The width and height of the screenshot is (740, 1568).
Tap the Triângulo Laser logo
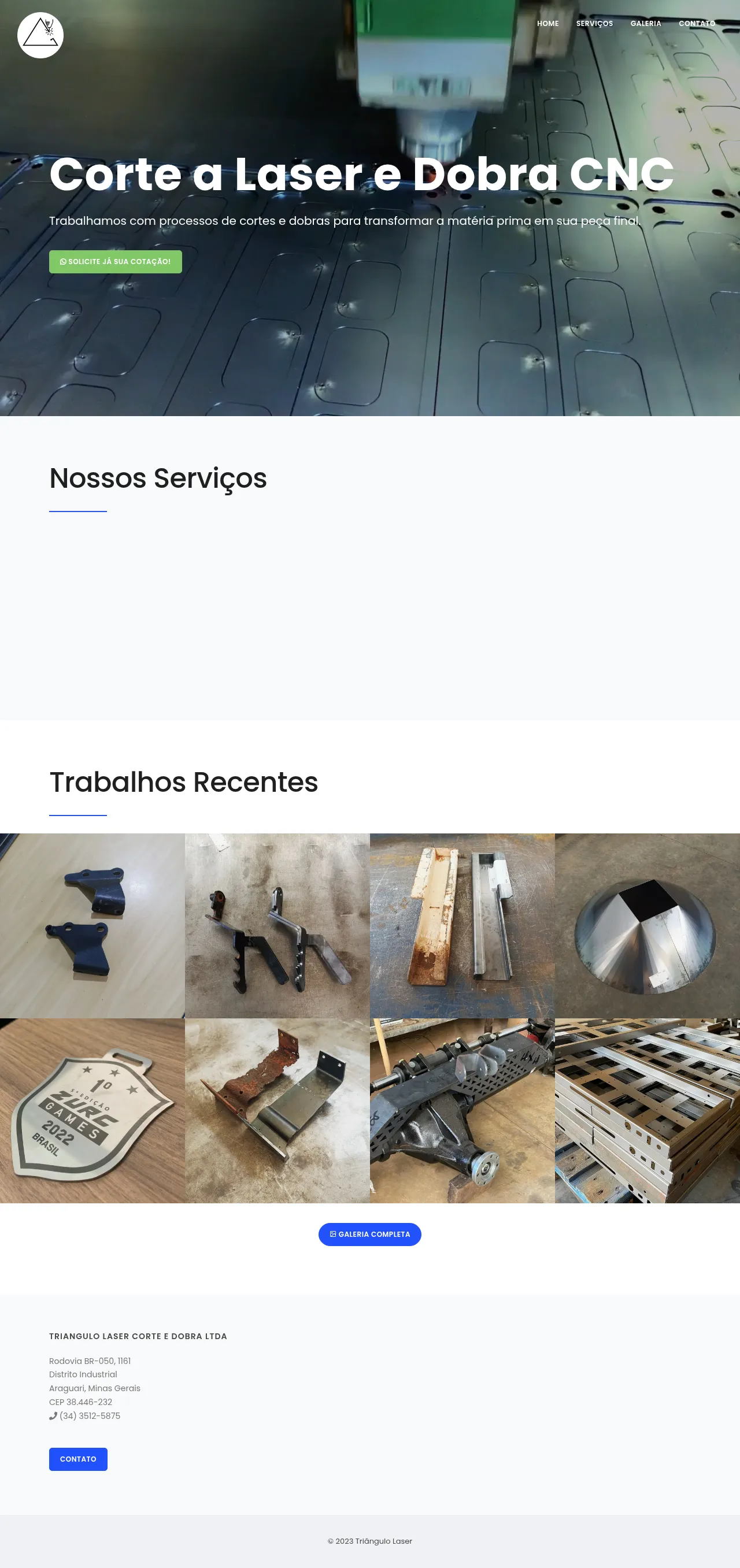pyautogui.click(x=40, y=35)
